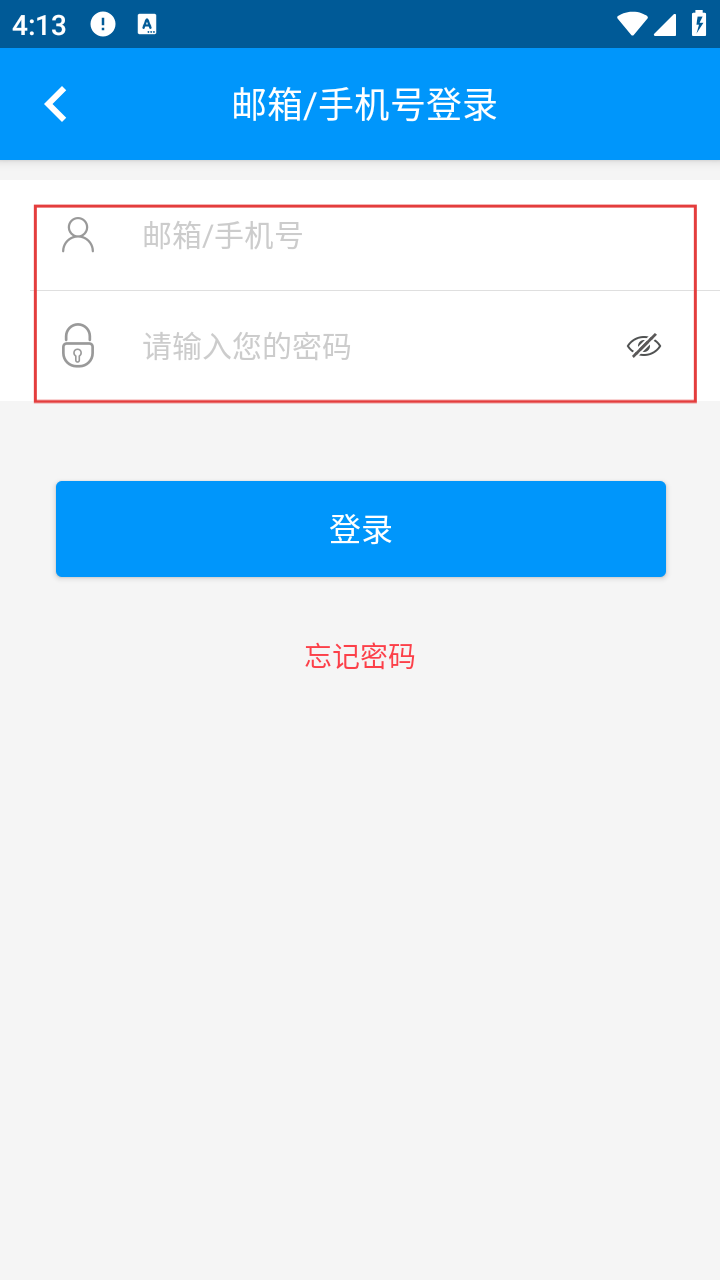The image size is (720, 1280).
Task: Focus the 邮箱/手机号 input field
Action: coord(380,237)
